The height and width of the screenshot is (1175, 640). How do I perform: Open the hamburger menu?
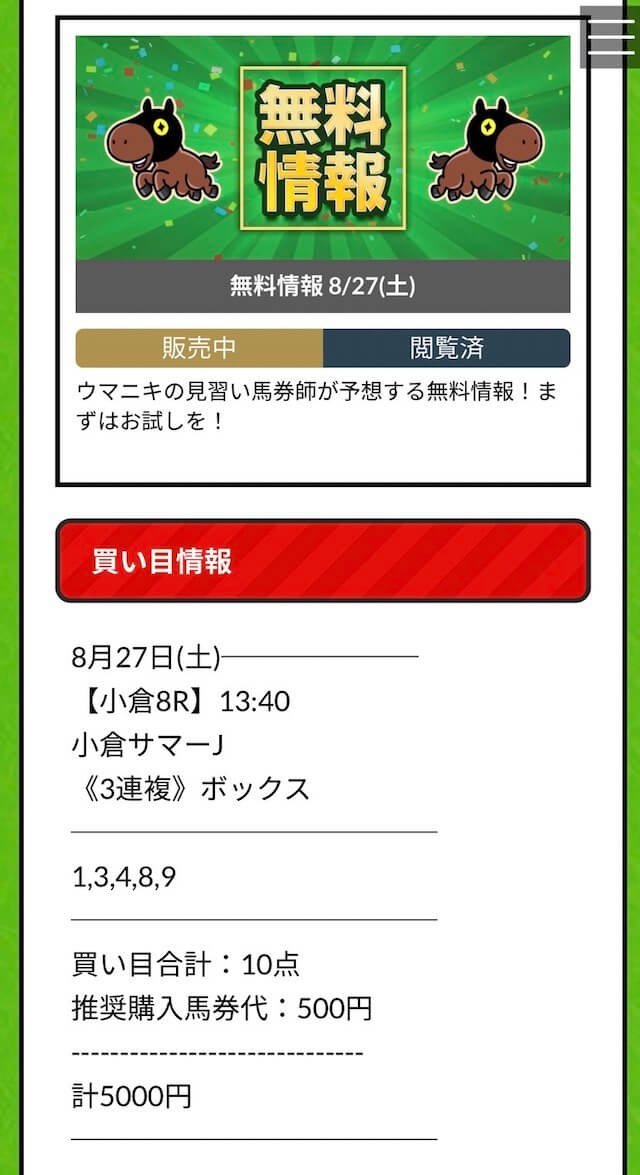[610, 36]
